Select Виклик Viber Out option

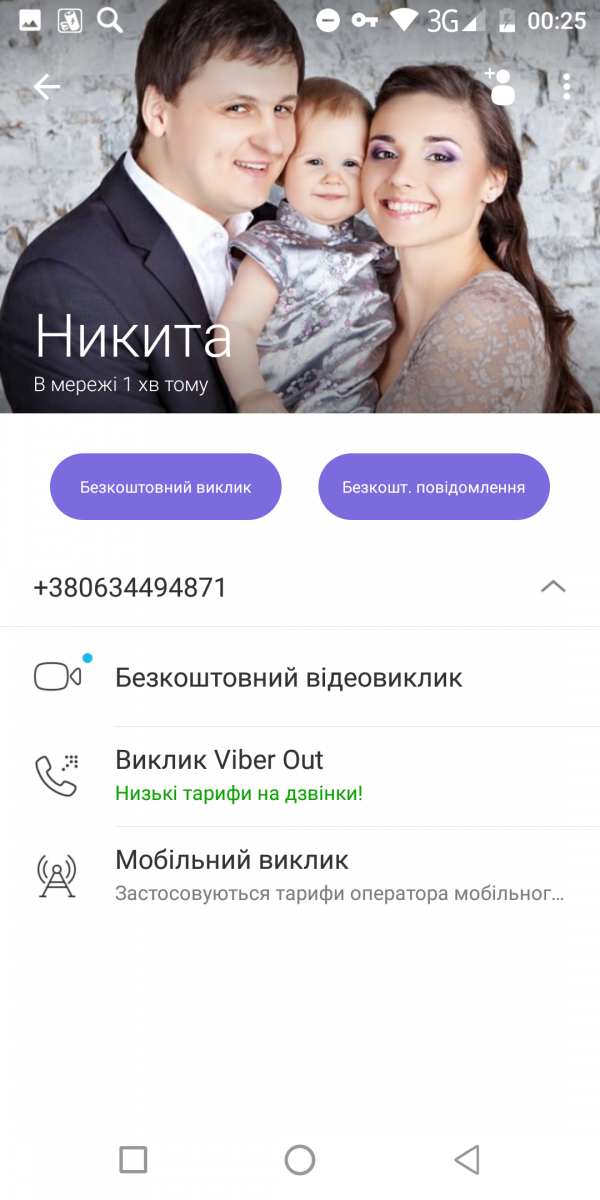pos(300,776)
